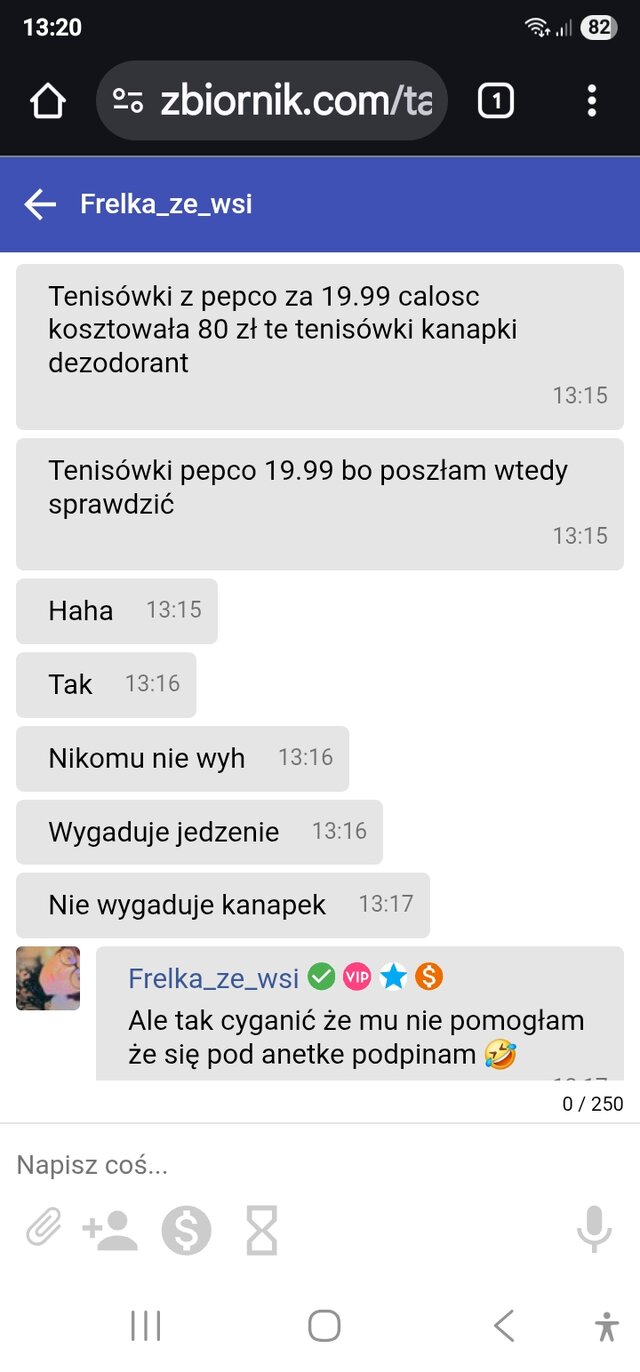
Task: Tap the add person icon
Action: pos(110,1230)
